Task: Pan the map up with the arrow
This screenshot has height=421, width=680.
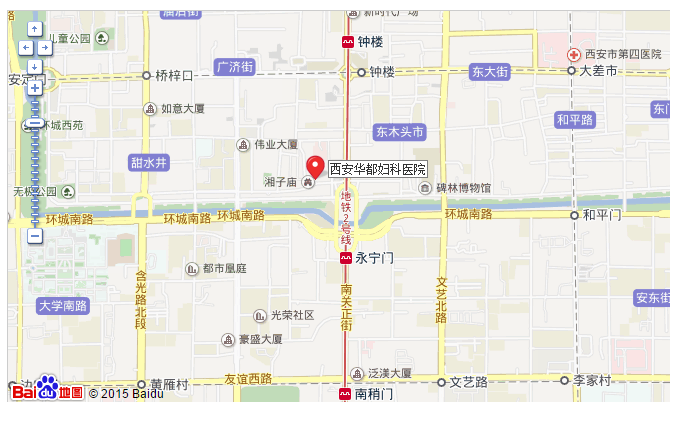Action: click(35, 29)
